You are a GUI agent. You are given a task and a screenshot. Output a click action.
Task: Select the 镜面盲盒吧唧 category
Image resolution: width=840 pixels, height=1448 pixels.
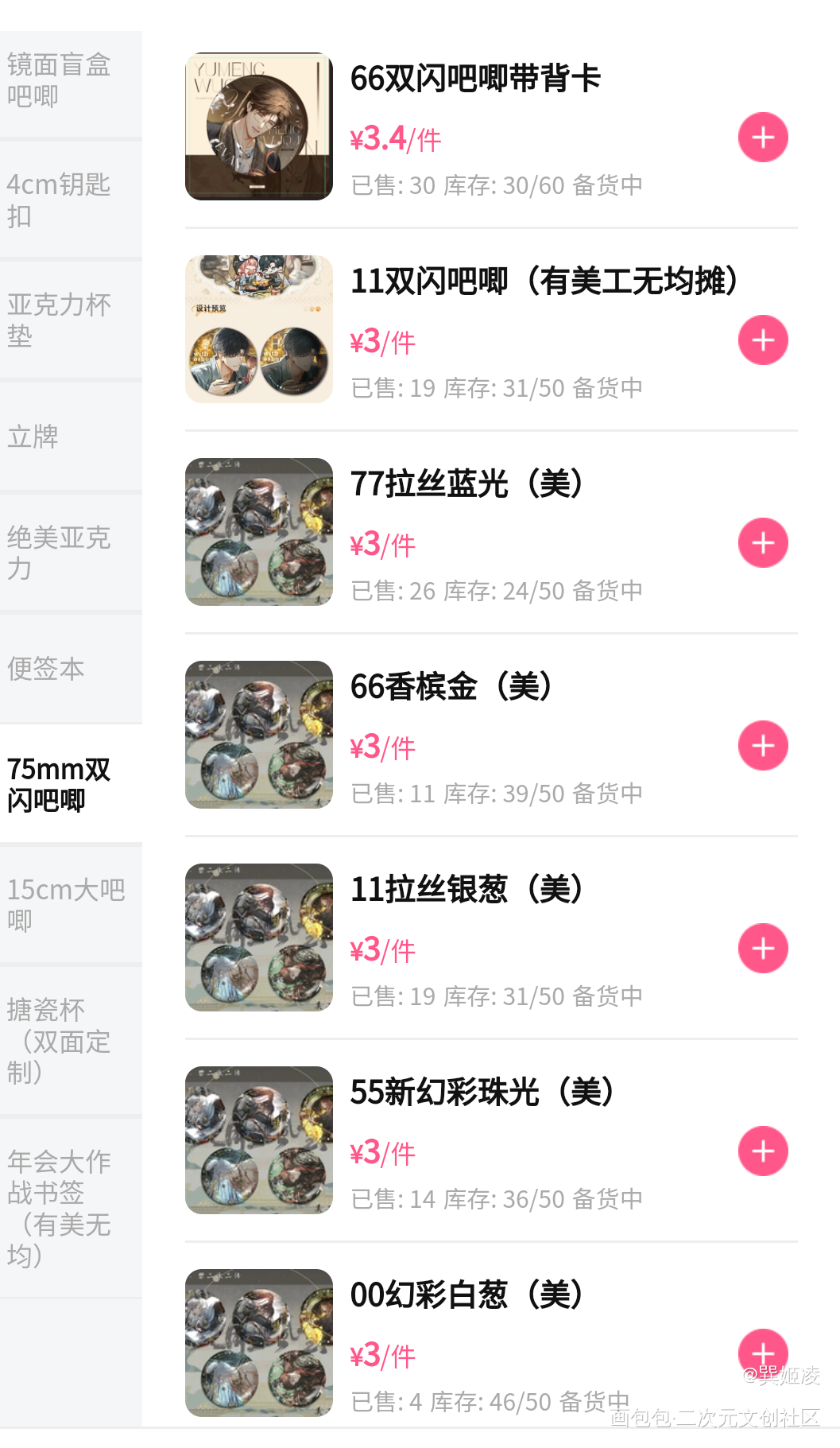[70, 80]
